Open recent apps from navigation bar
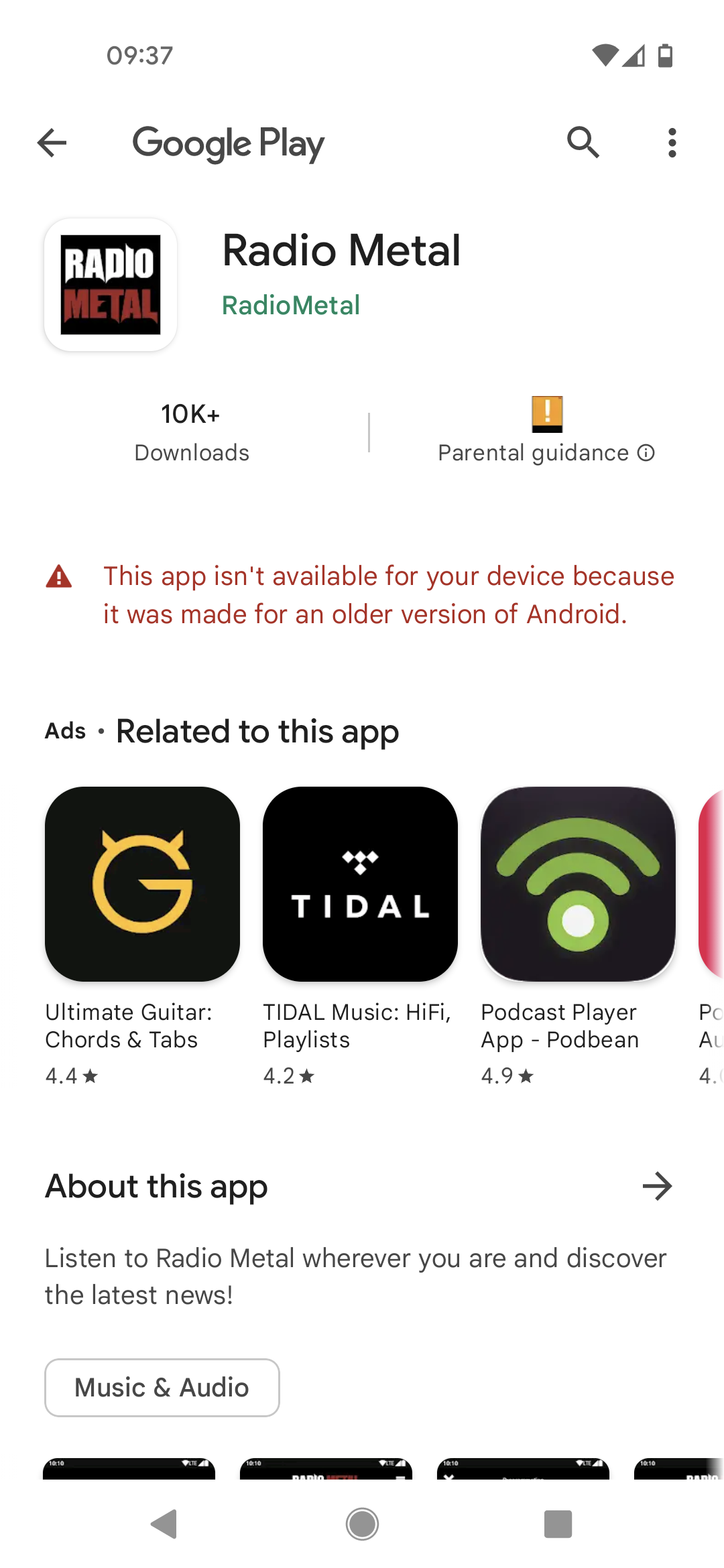This screenshot has width=724, height=1568. click(558, 1524)
